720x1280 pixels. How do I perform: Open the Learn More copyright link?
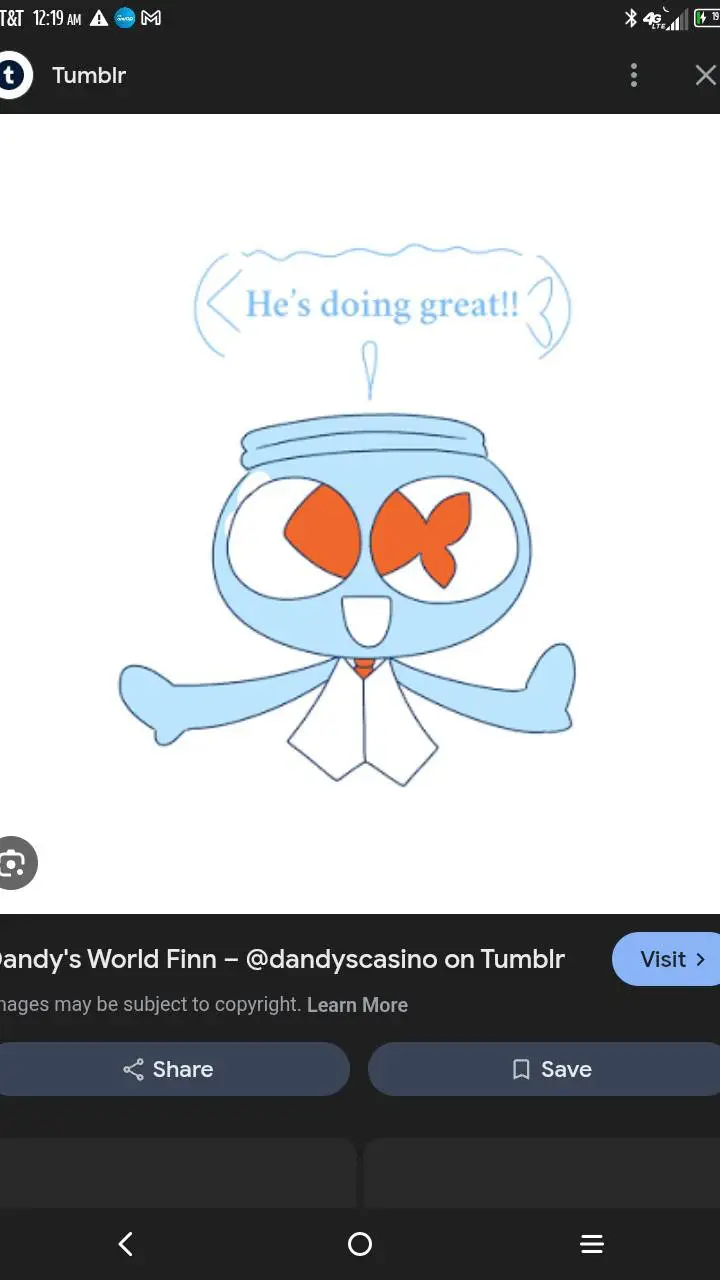tap(357, 1005)
